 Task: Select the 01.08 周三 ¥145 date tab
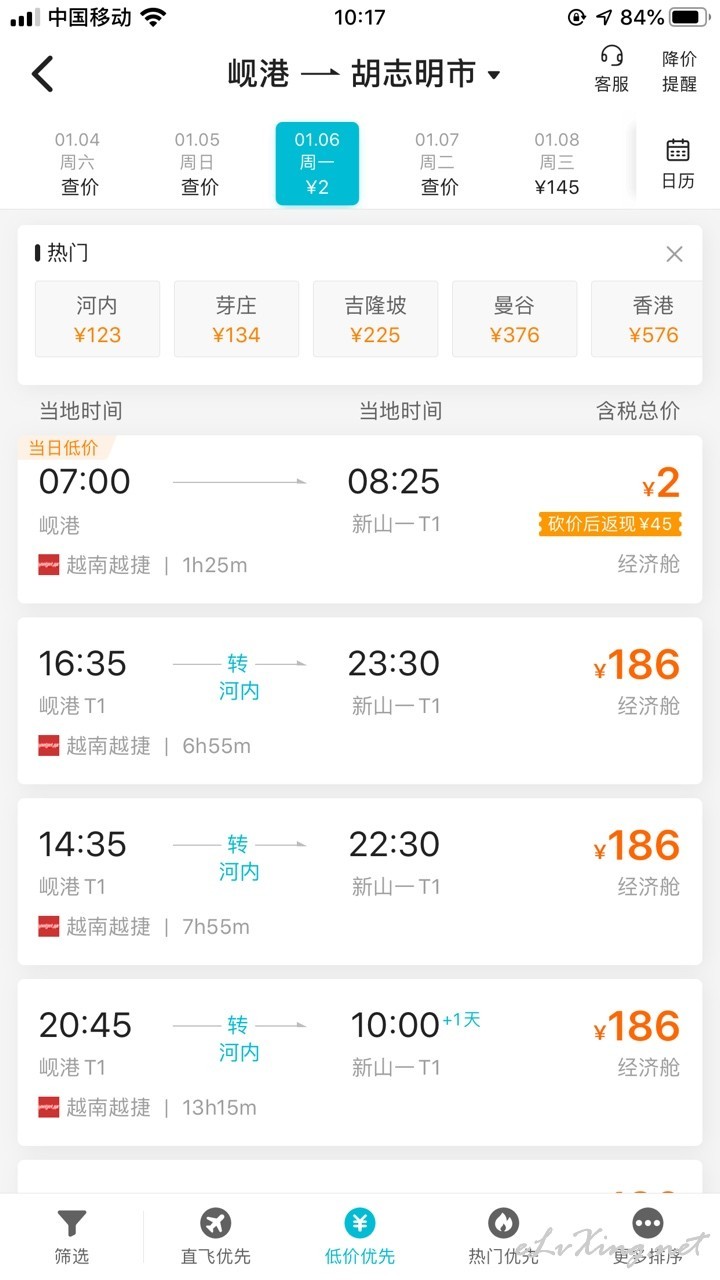coord(557,163)
